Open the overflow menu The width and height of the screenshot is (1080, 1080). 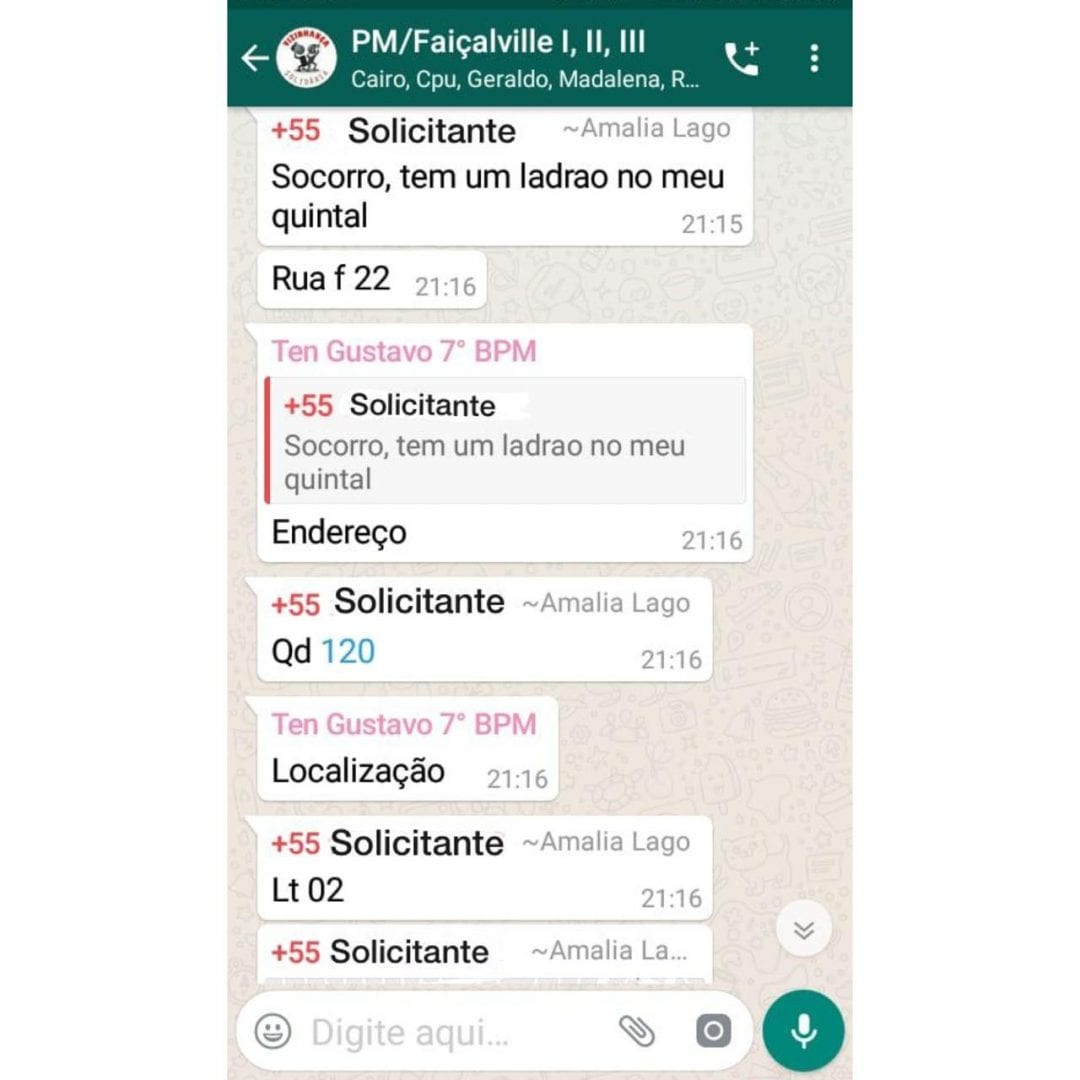click(814, 58)
